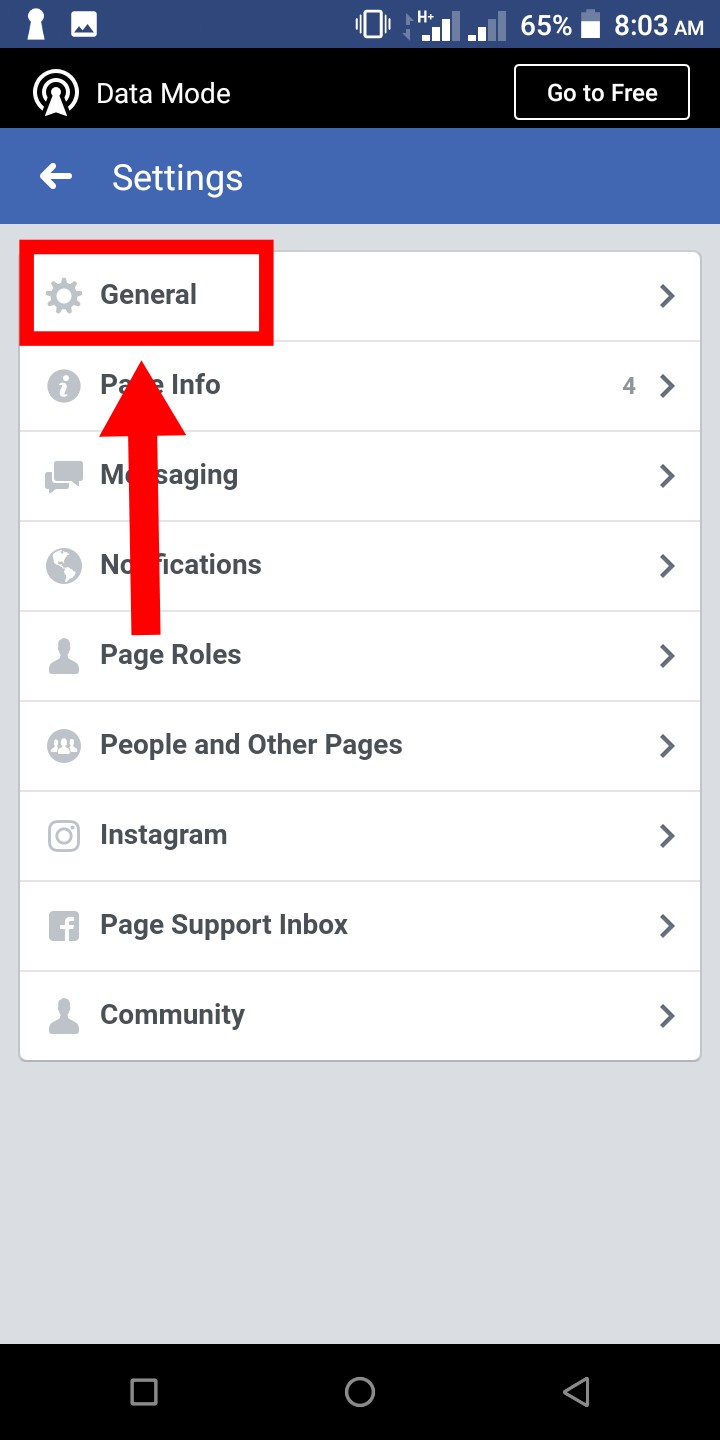Open recent apps from navigation bar
This screenshot has height=1440, width=720.
[144, 1392]
